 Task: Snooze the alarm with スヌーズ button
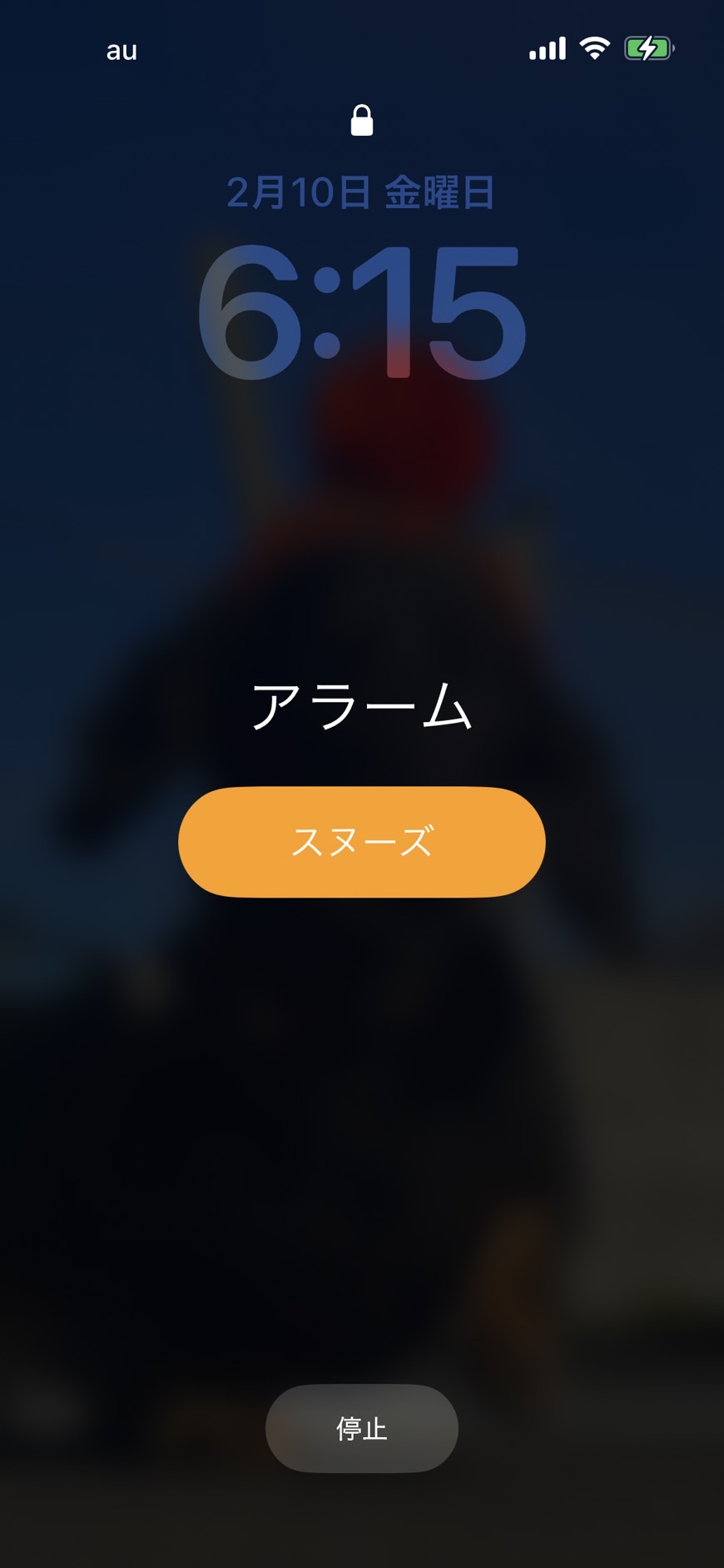pos(361,841)
